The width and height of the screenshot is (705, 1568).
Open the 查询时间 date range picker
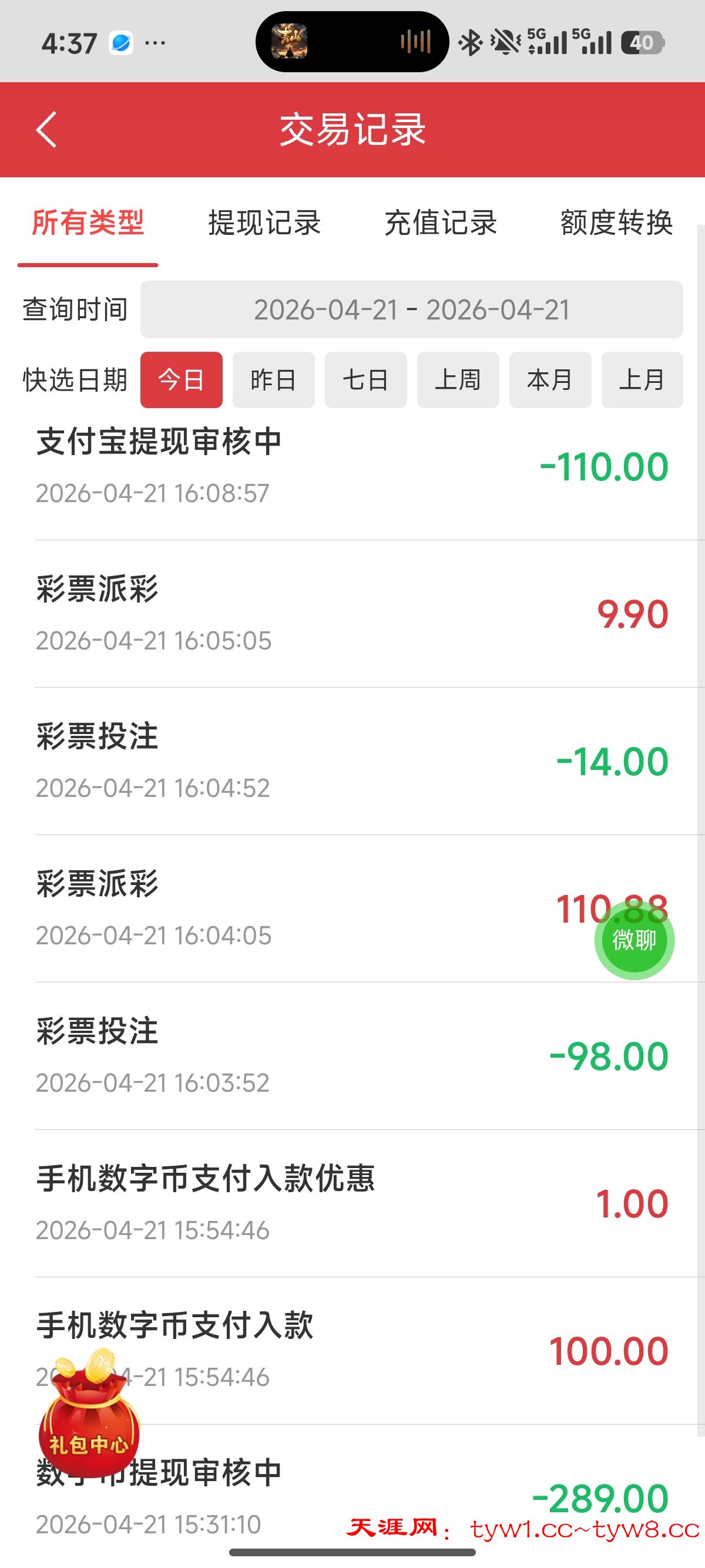(x=411, y=310)
